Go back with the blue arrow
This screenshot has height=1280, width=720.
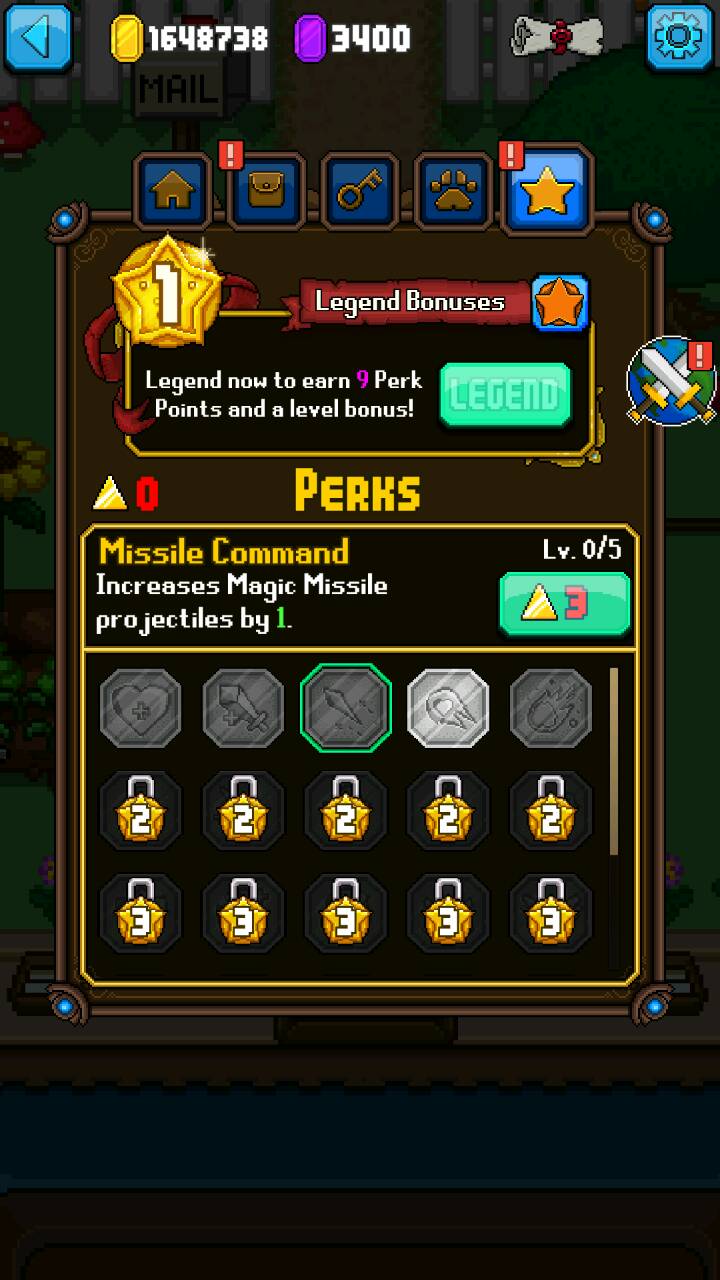tap(38, 37)
